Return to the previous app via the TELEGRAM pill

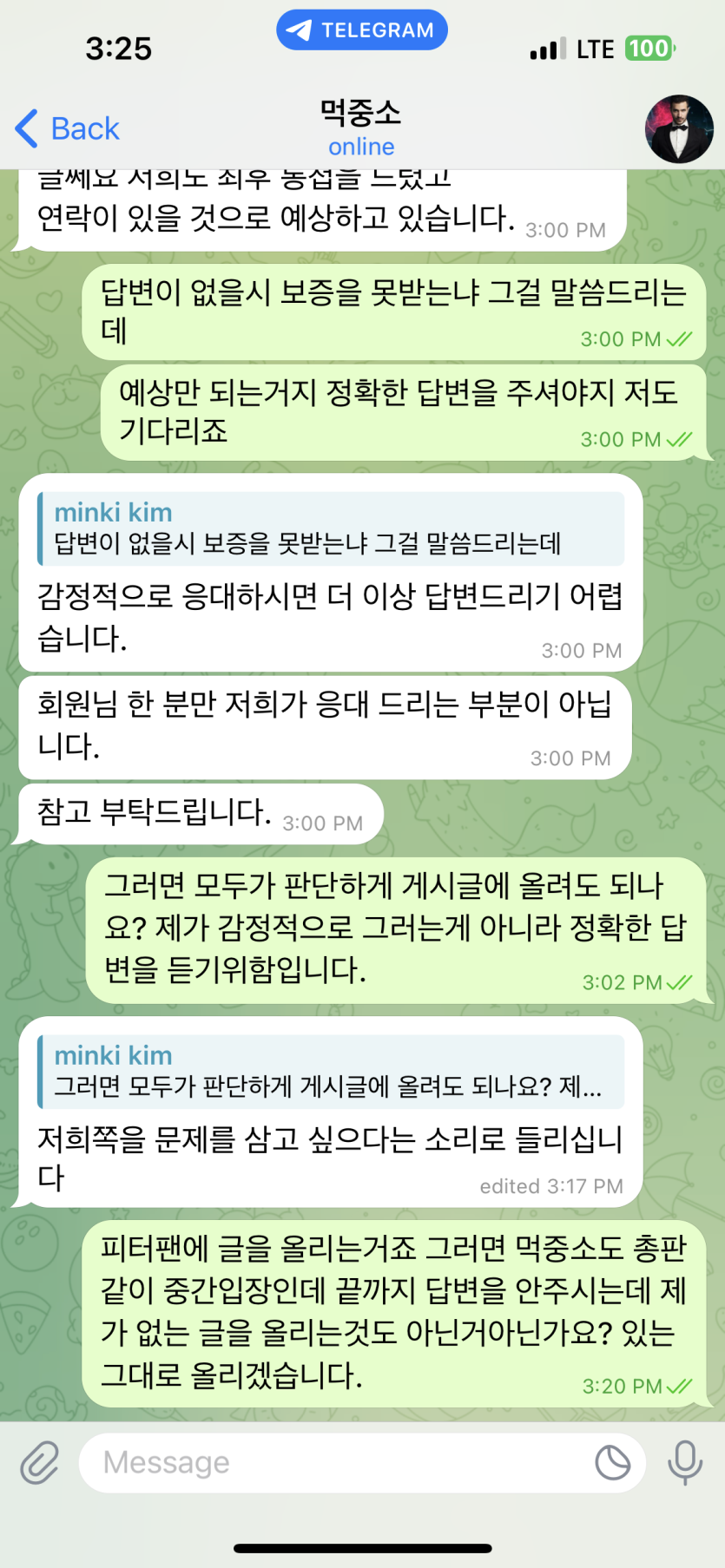click(x=362, y=30)
